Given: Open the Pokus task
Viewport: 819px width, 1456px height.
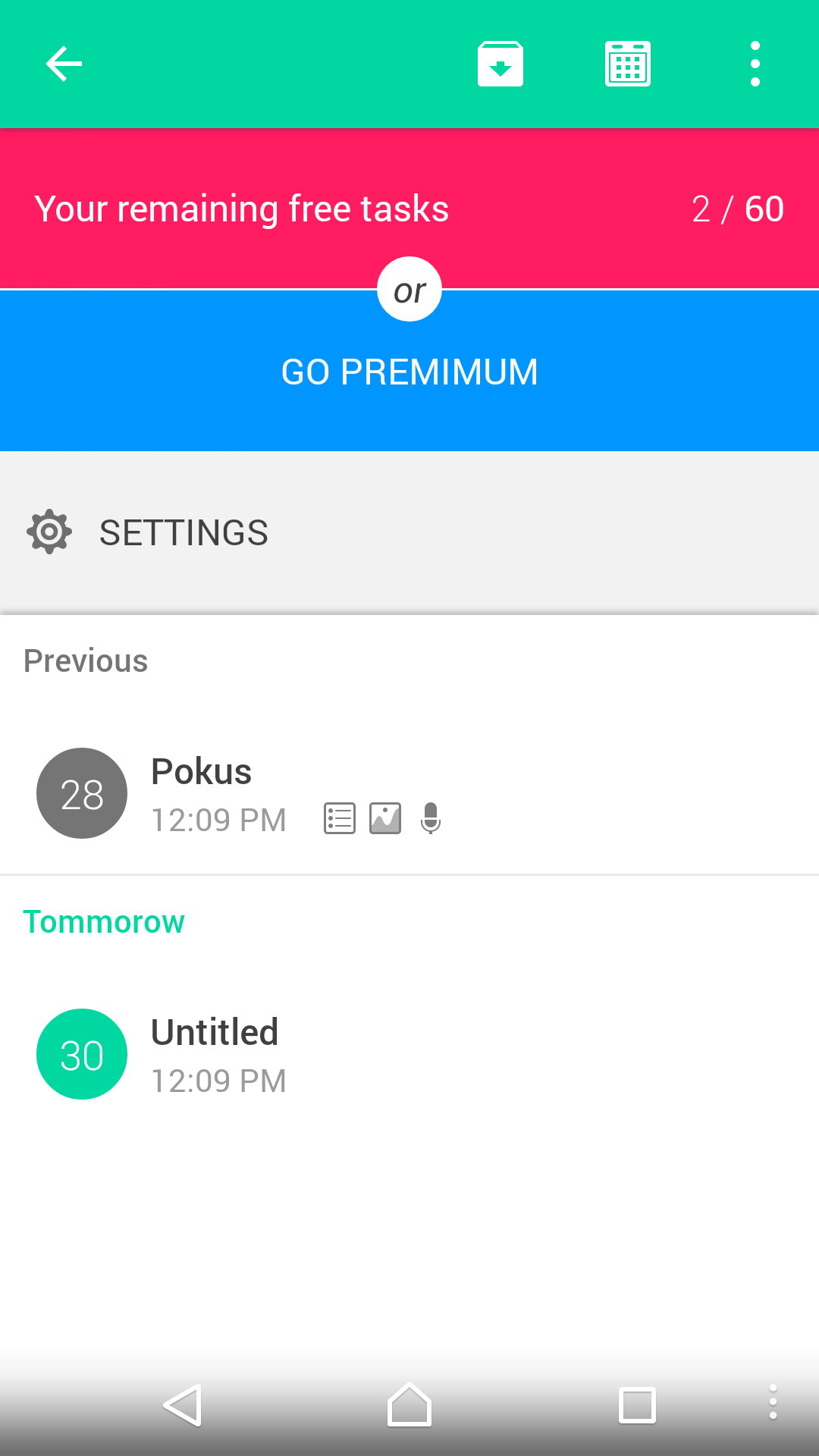Looking at the screenshot, I should [x=409, y=793].
